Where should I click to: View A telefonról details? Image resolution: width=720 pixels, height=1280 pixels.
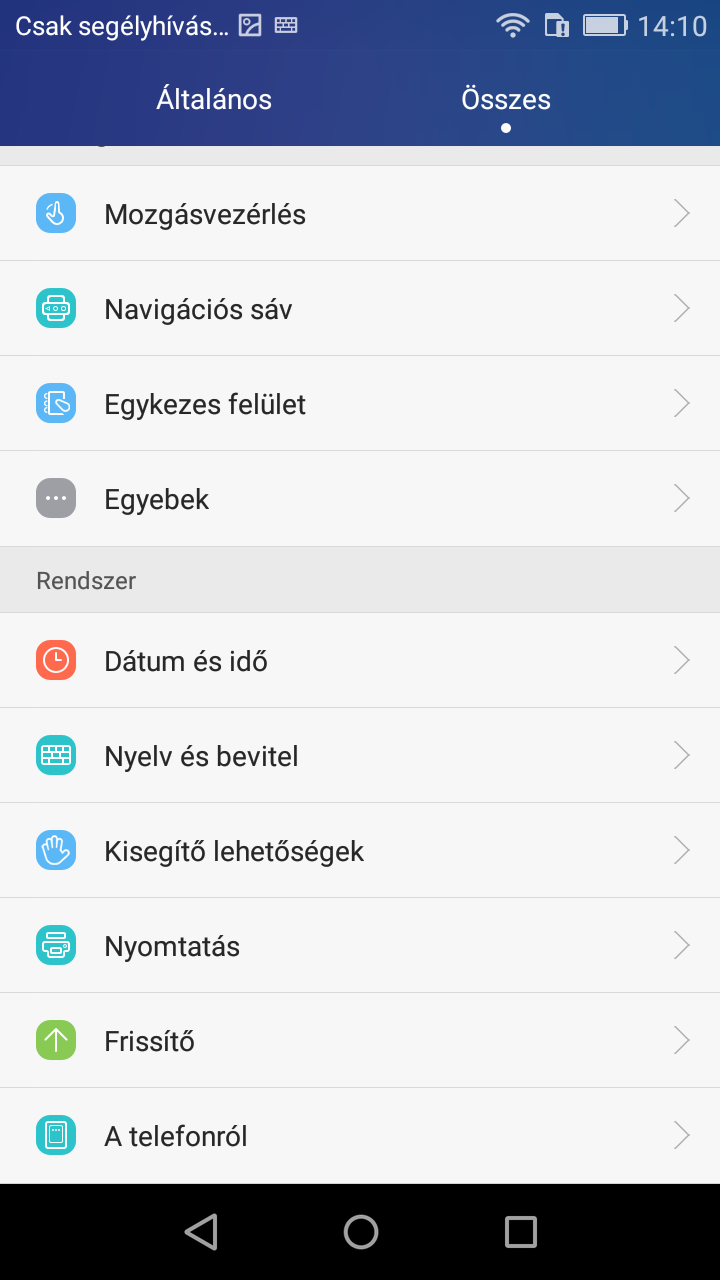tap(360, 1136)
